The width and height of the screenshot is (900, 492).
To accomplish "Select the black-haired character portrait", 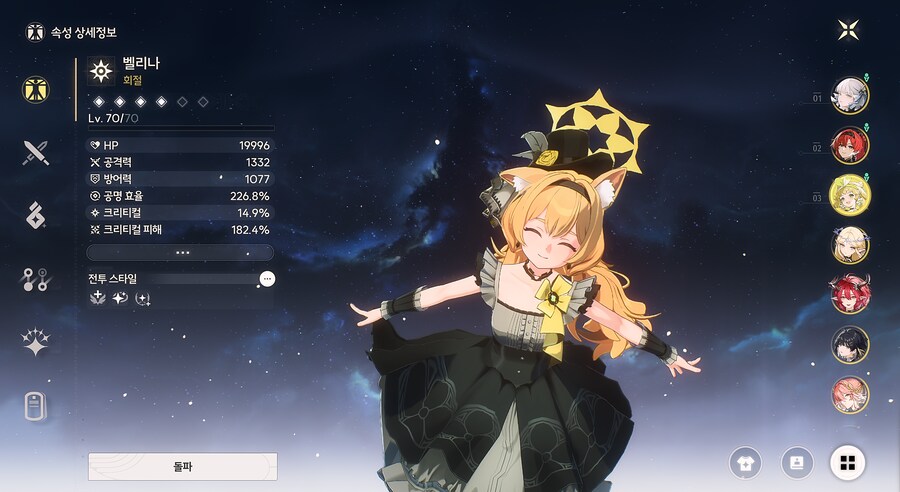I will click(850, 345).
